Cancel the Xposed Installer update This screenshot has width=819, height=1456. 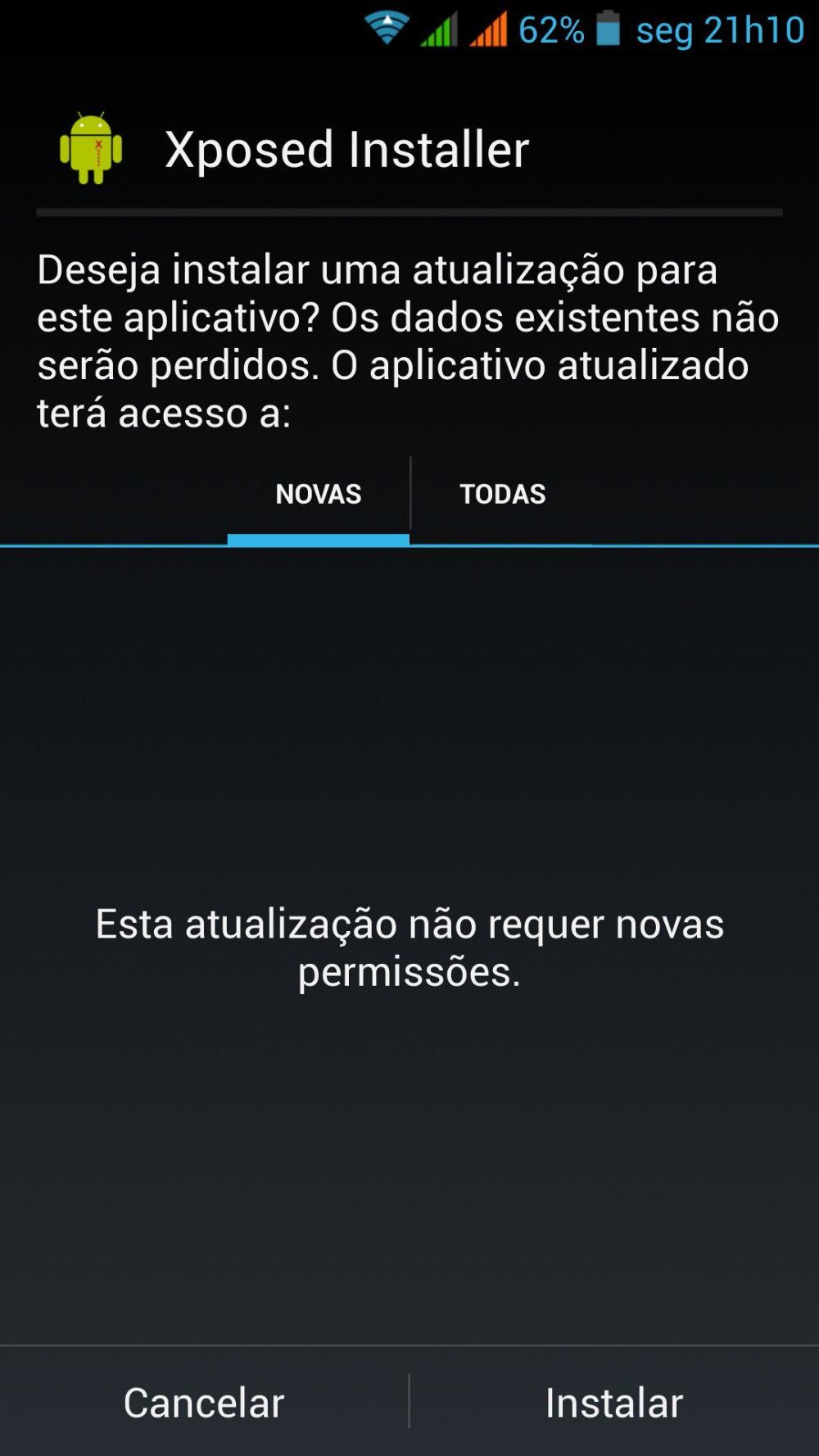click(x=204, y=1402)
